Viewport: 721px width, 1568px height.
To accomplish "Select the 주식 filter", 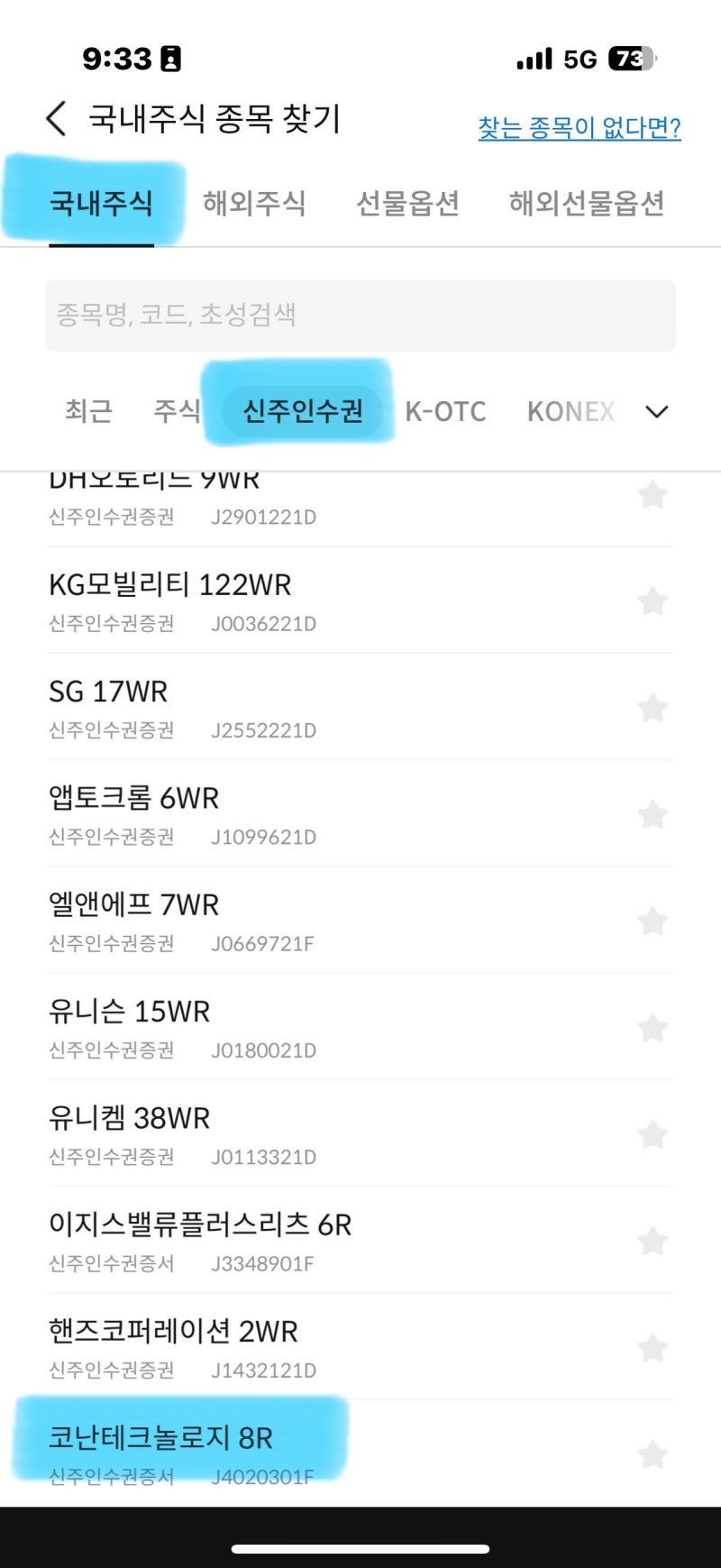I will (177, 411).
